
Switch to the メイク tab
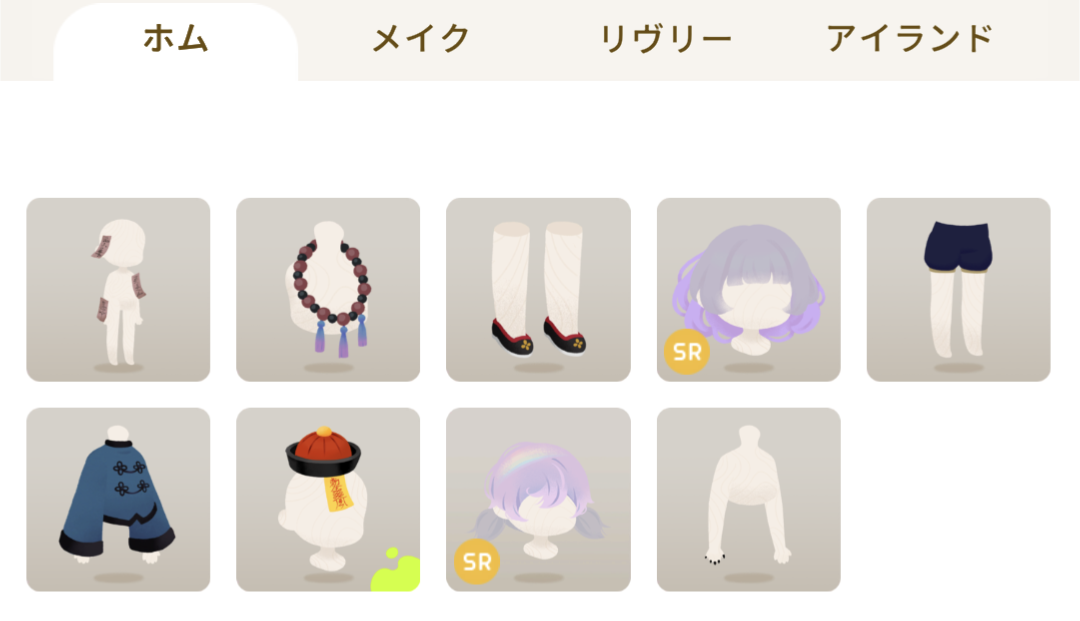pos(421,40)
